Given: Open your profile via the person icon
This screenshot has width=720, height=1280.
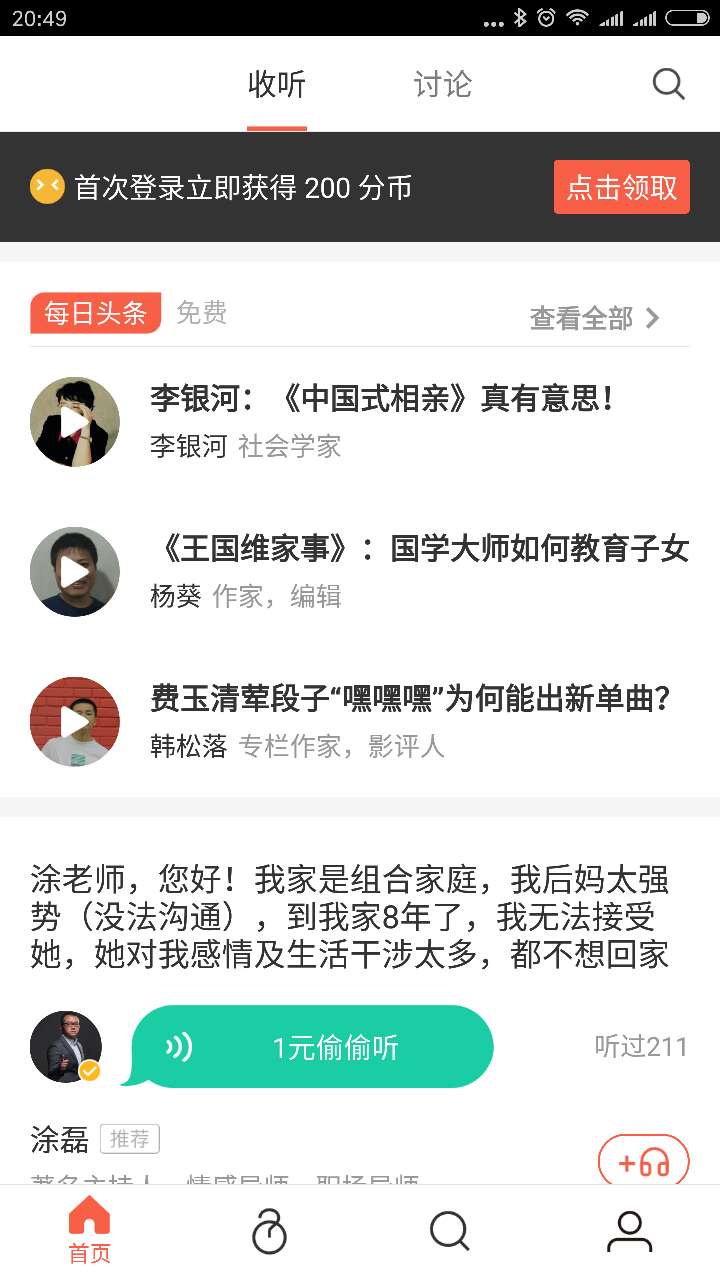Looking at the screenshot, I should tap(628, 1228).
